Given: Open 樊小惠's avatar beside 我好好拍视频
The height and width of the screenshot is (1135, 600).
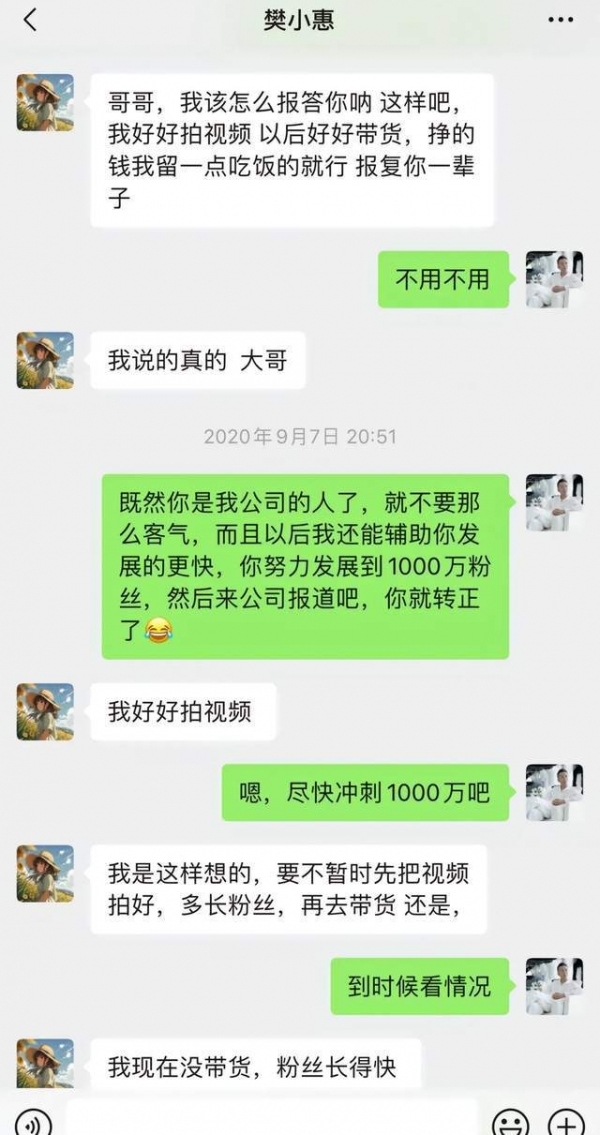Looking at the screenshot, I should tap(45, 711).
